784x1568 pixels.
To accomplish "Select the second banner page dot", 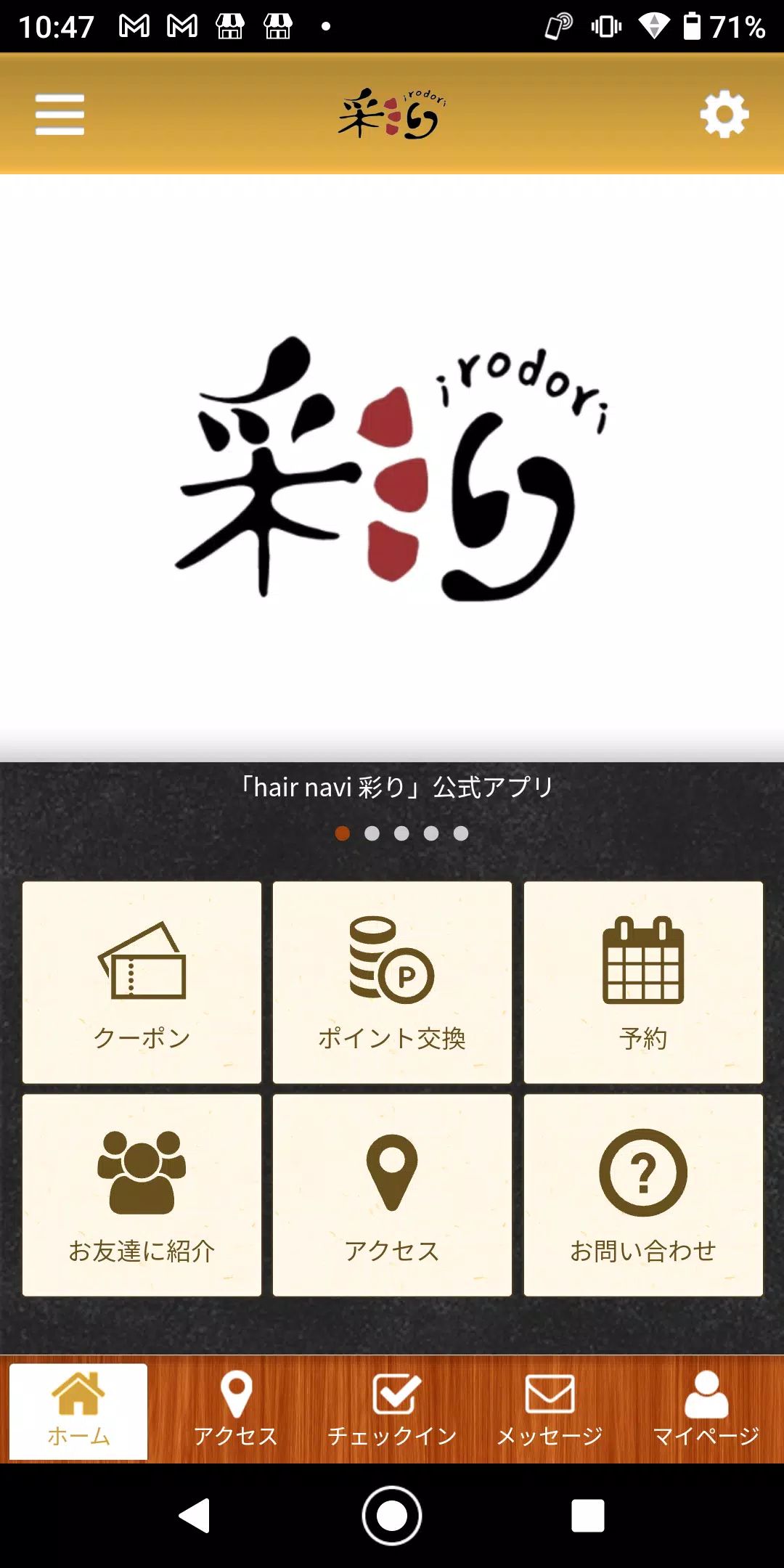I will click(372, 833).
